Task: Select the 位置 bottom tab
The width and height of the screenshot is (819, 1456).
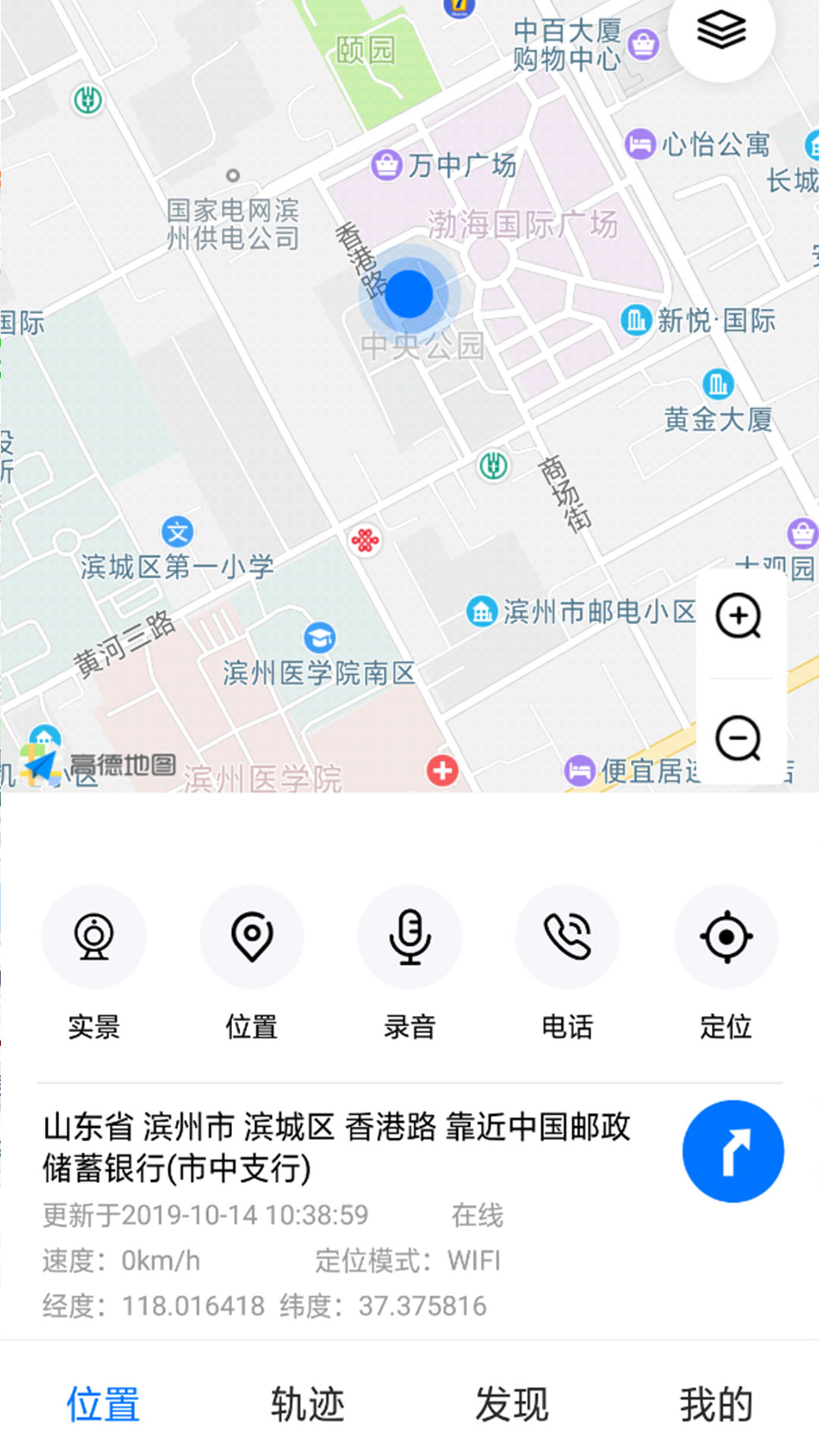Action: click(x=103, y=1404)
